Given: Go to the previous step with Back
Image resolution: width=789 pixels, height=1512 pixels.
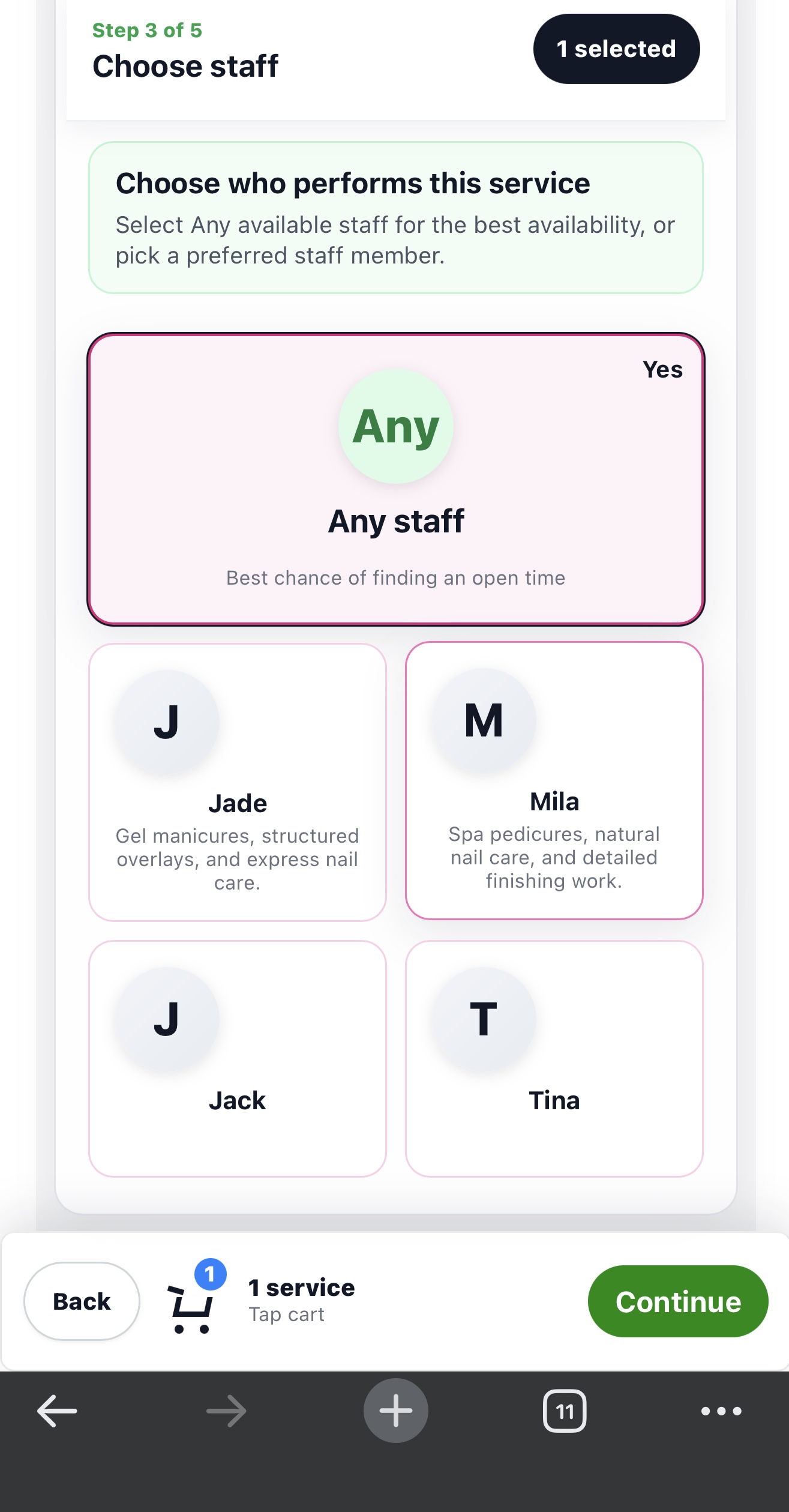Looking at the screenshot, I should pyautogui.click(x=82, y=1301).
